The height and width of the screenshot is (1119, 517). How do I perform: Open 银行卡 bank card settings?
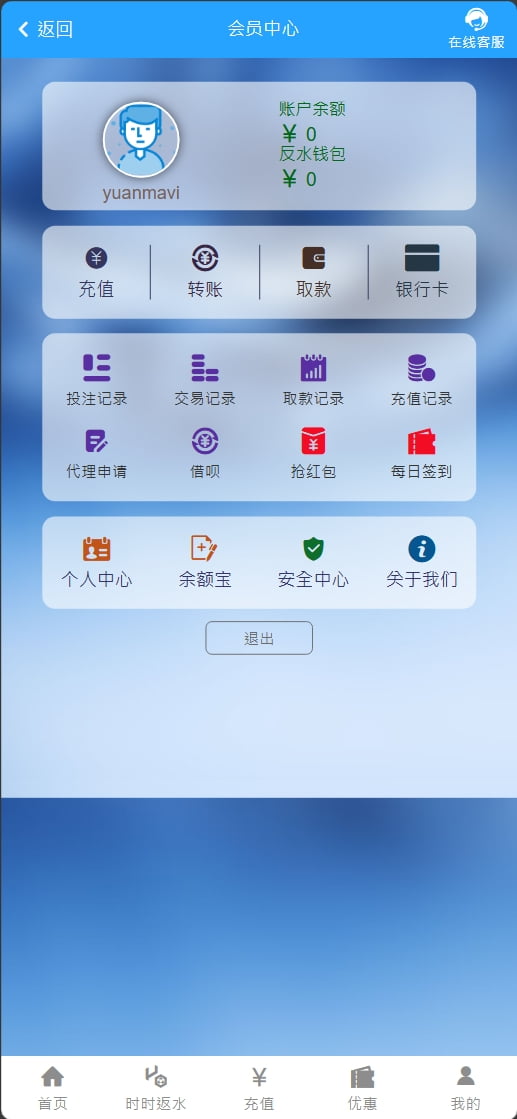coord(422,272)
